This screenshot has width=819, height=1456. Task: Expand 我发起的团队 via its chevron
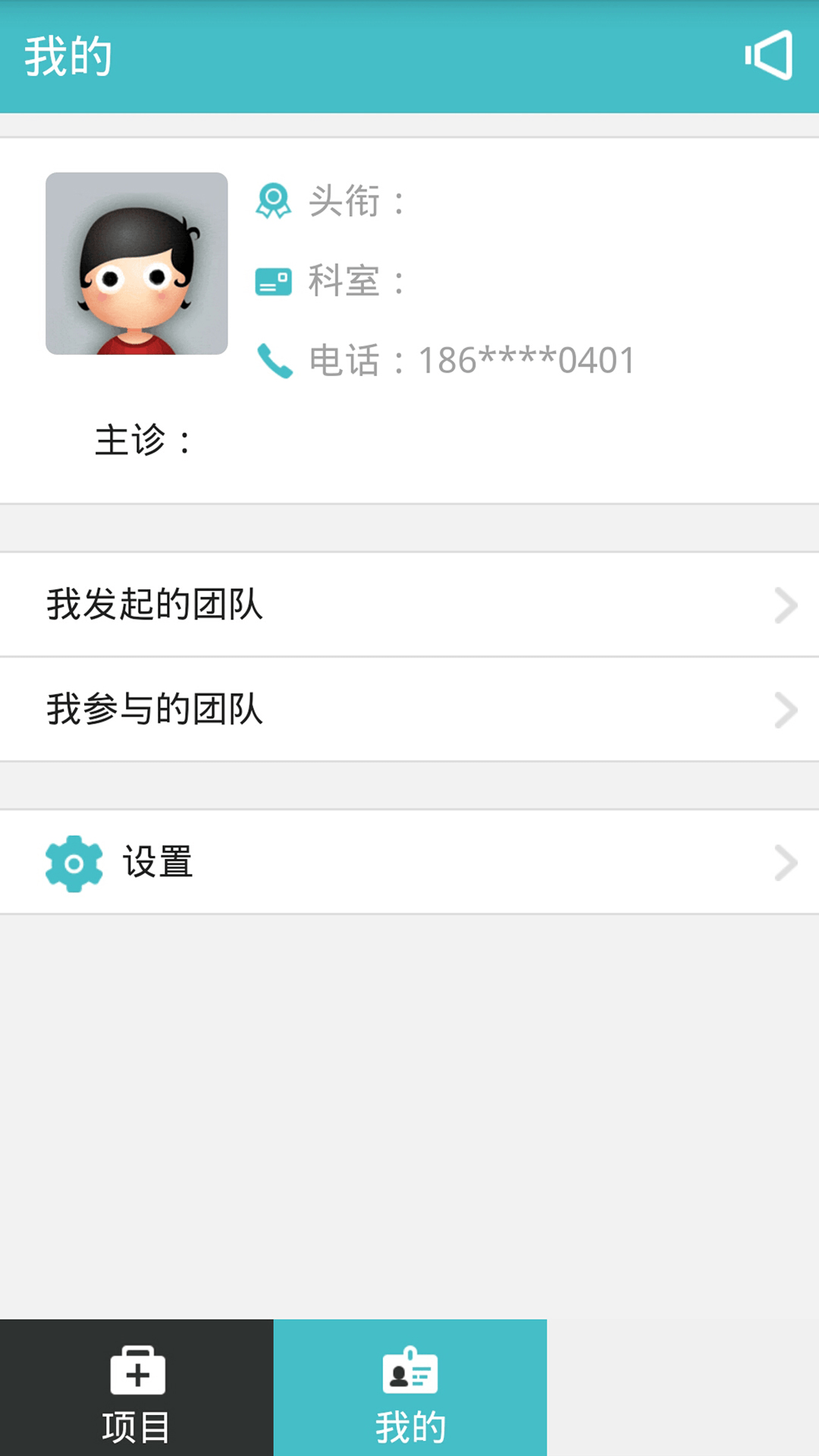click(785, 604)
